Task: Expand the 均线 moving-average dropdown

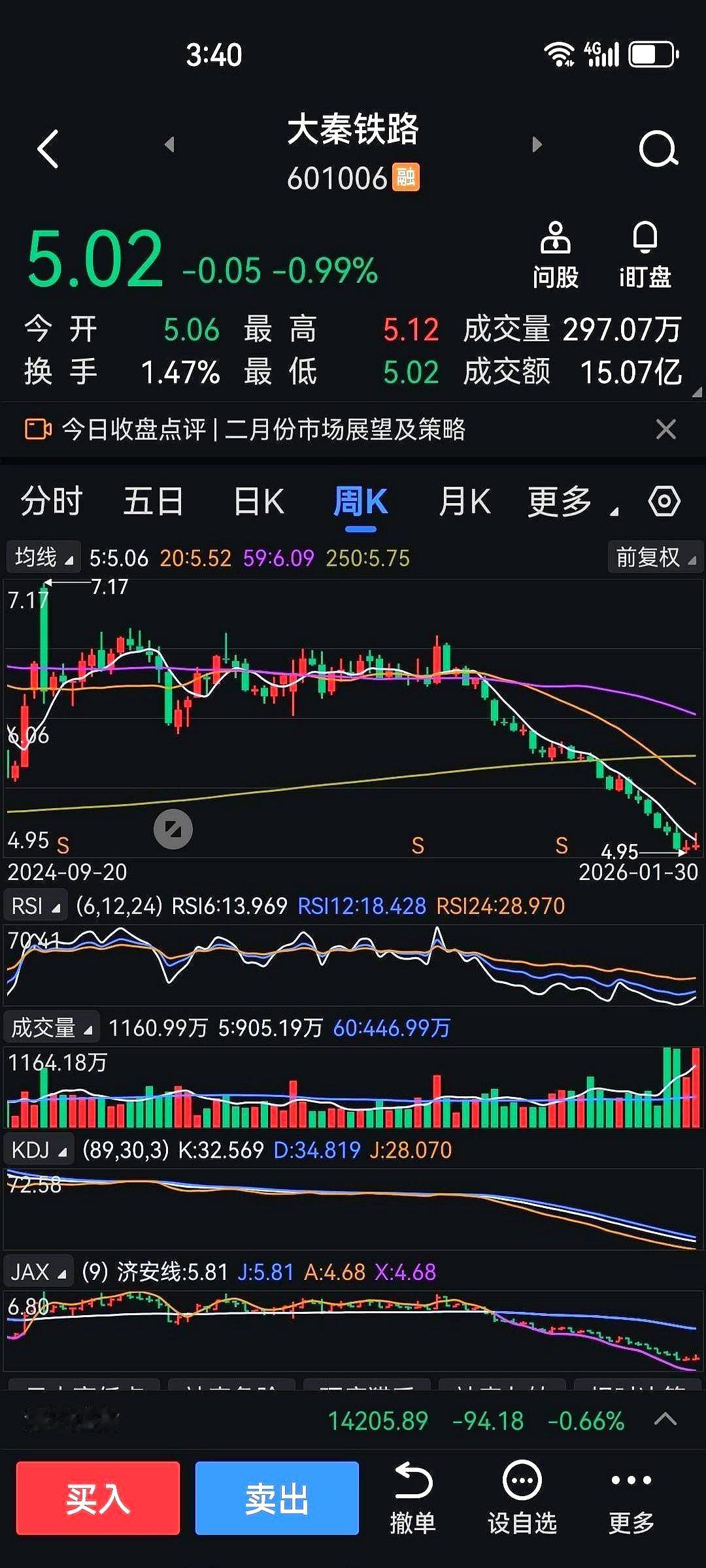Action: (42, 557)
